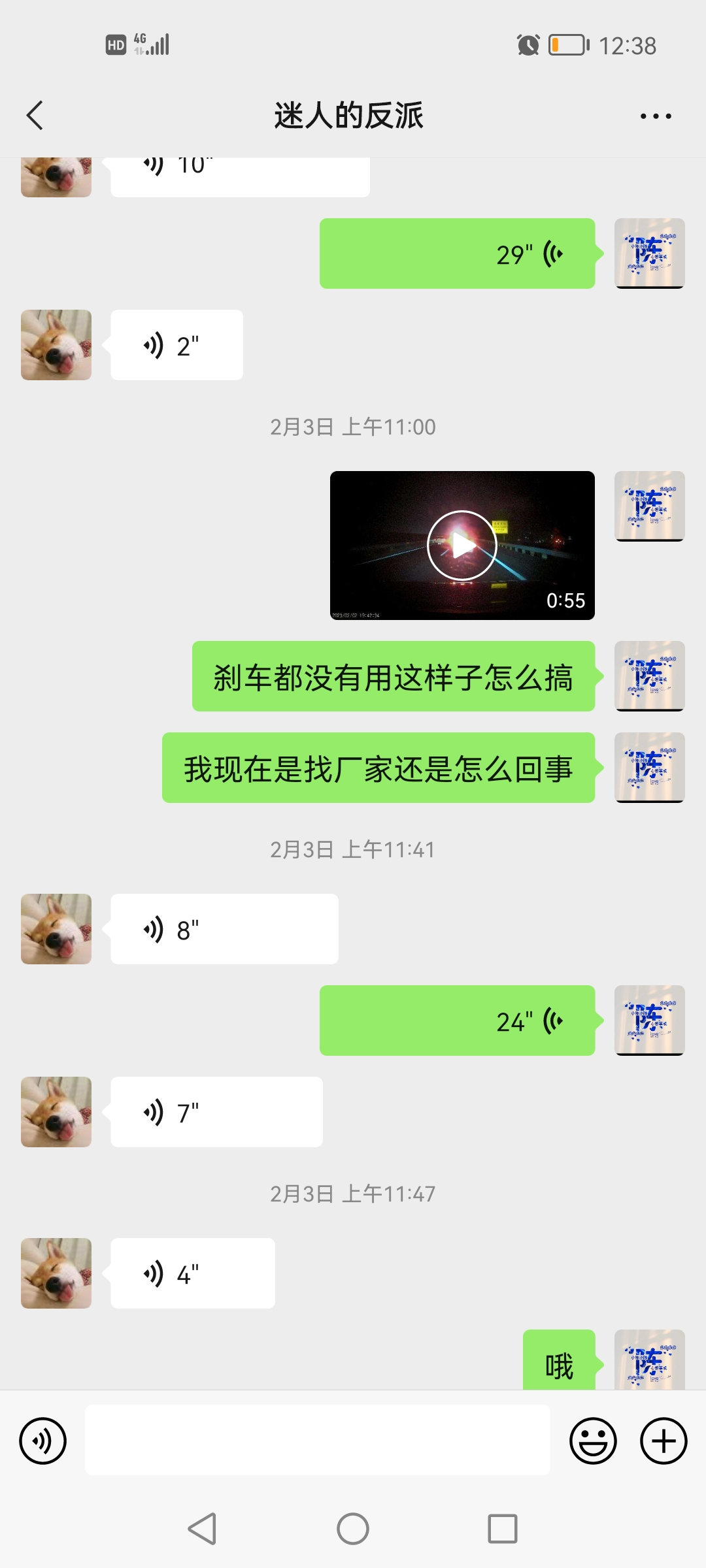Open contact's avatar next to 8-second voice
The height and width of the screenshot is (1568, 706).
pos(56,929)
